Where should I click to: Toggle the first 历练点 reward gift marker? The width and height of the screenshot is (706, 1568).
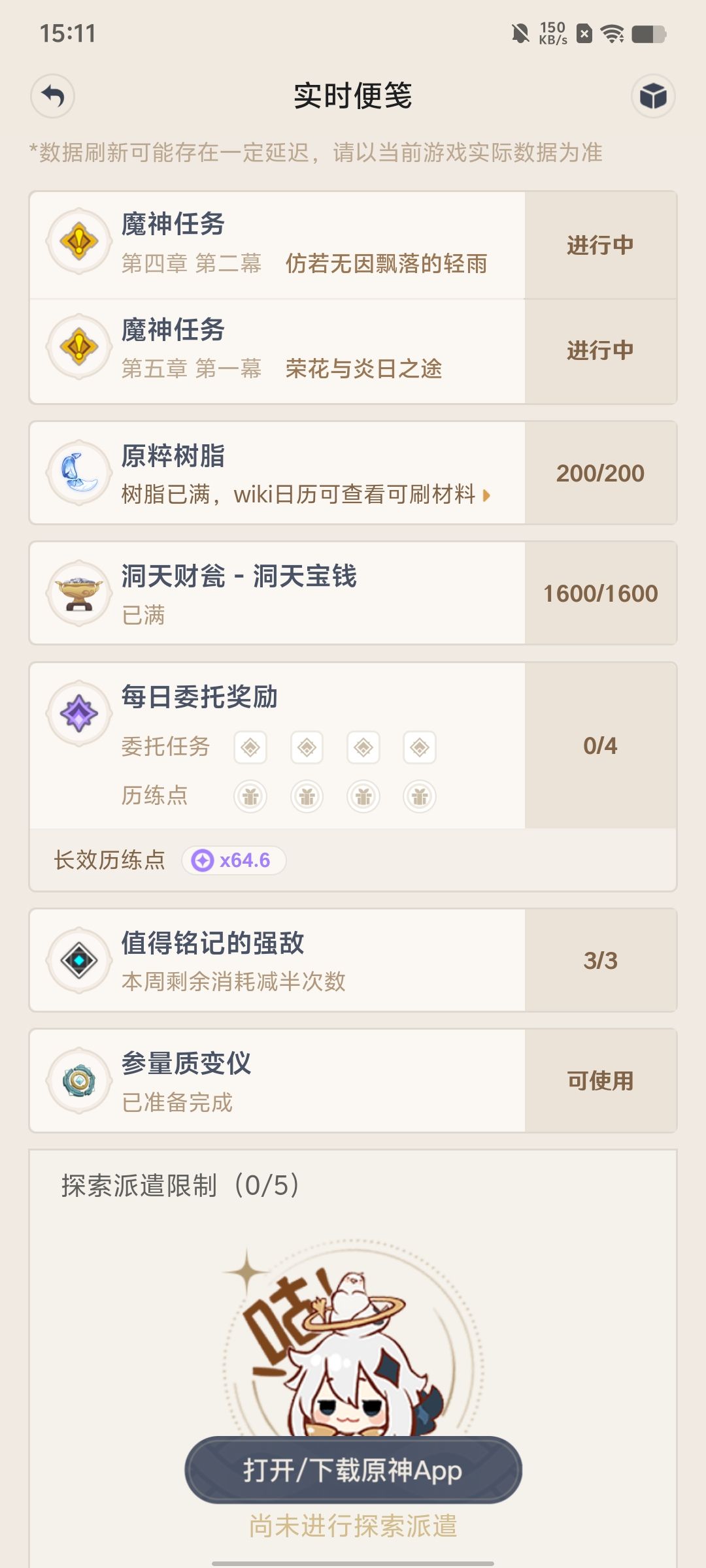[x=250, y=796]
